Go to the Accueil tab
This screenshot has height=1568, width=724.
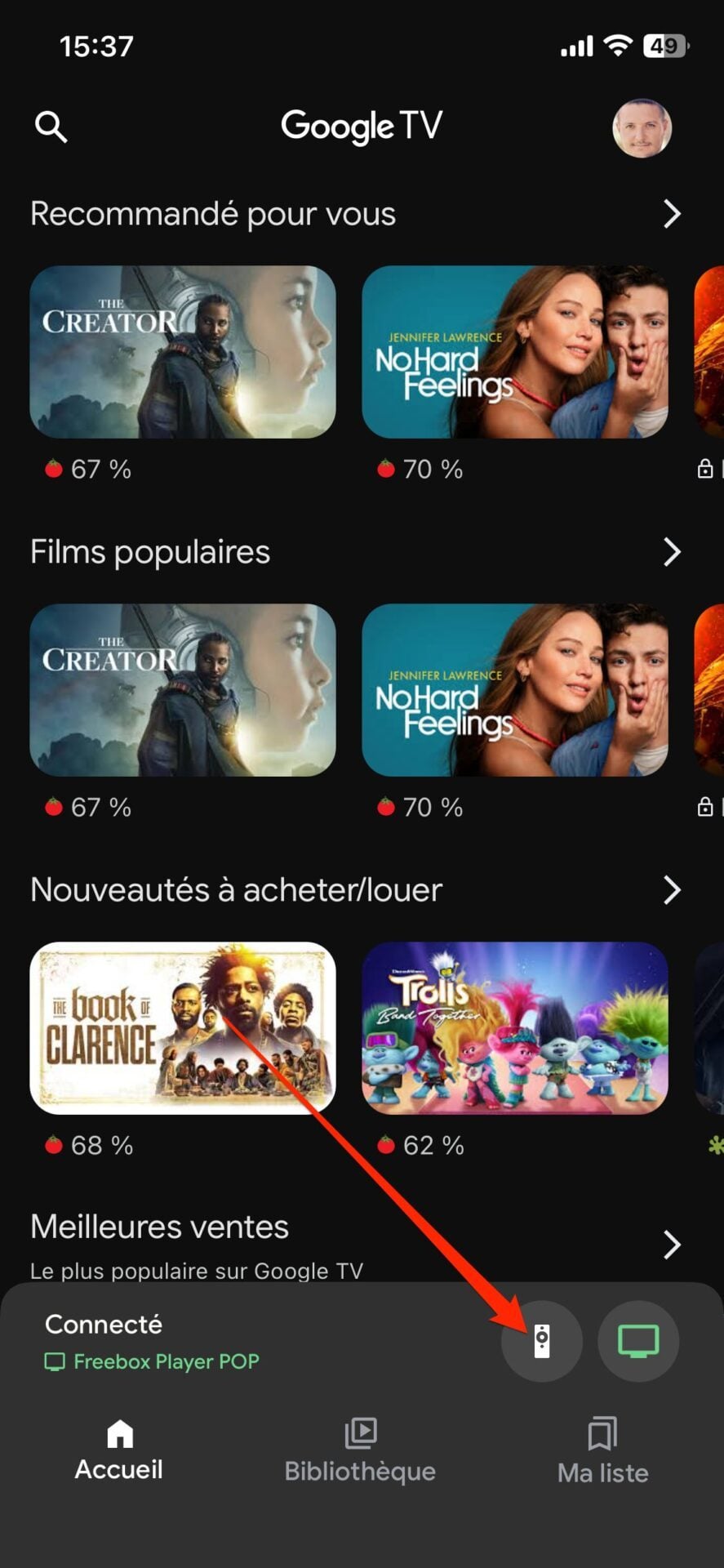(x=119, y=1450)
